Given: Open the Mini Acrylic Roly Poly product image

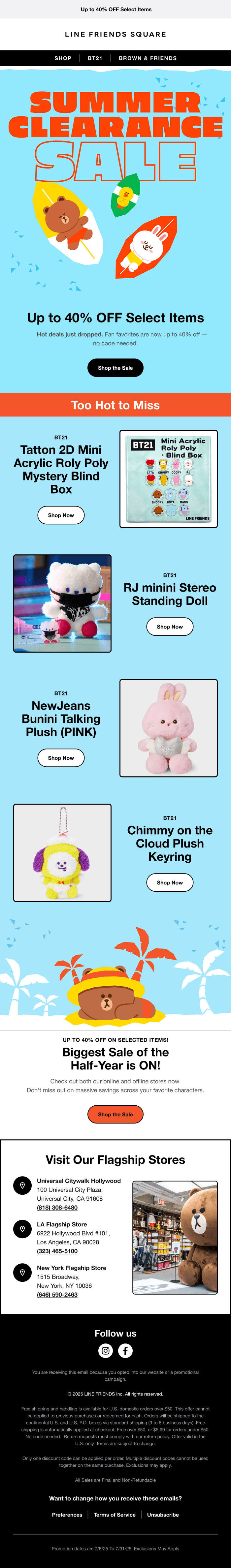Looking at the screenshot, I should coord(168,478).
